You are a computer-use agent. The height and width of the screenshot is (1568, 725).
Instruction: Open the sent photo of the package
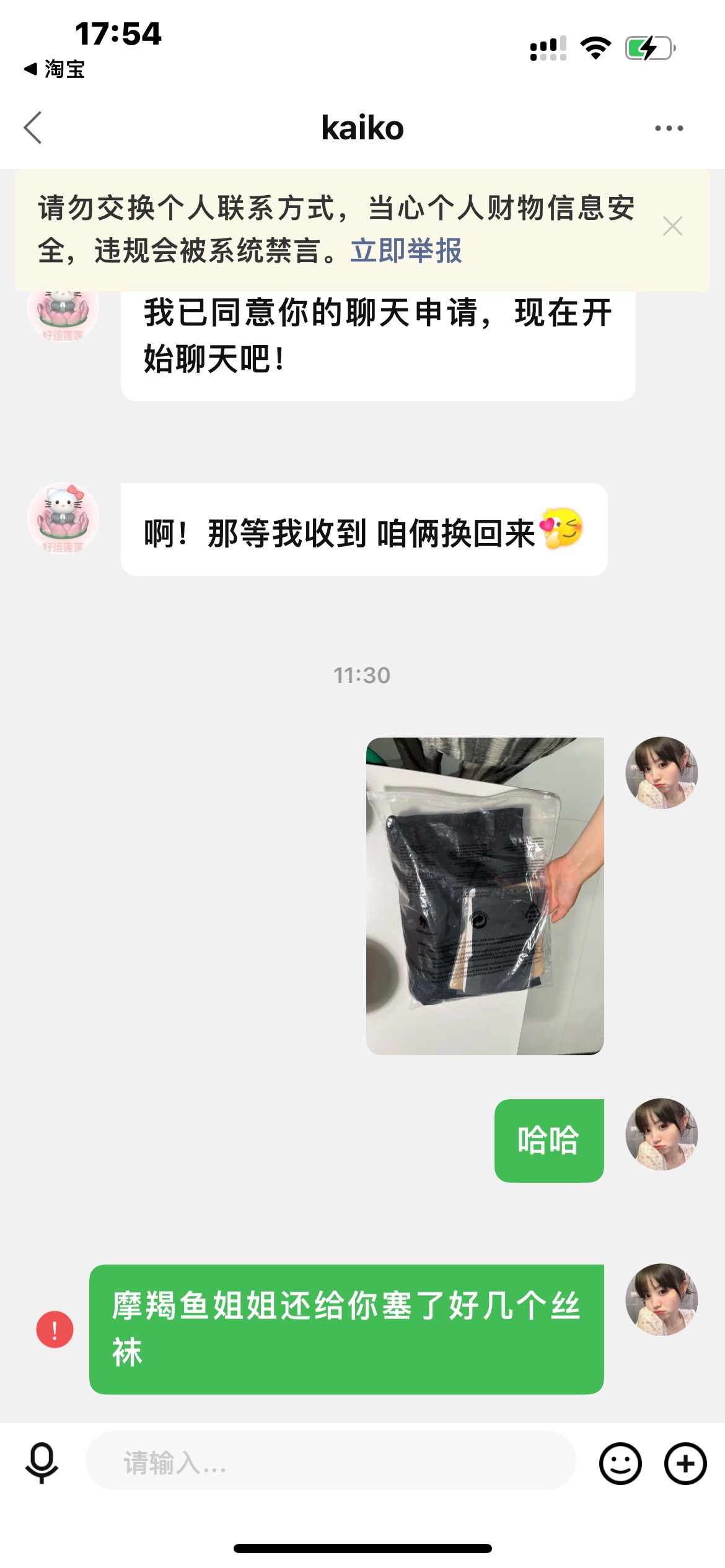tap(485, 895)
